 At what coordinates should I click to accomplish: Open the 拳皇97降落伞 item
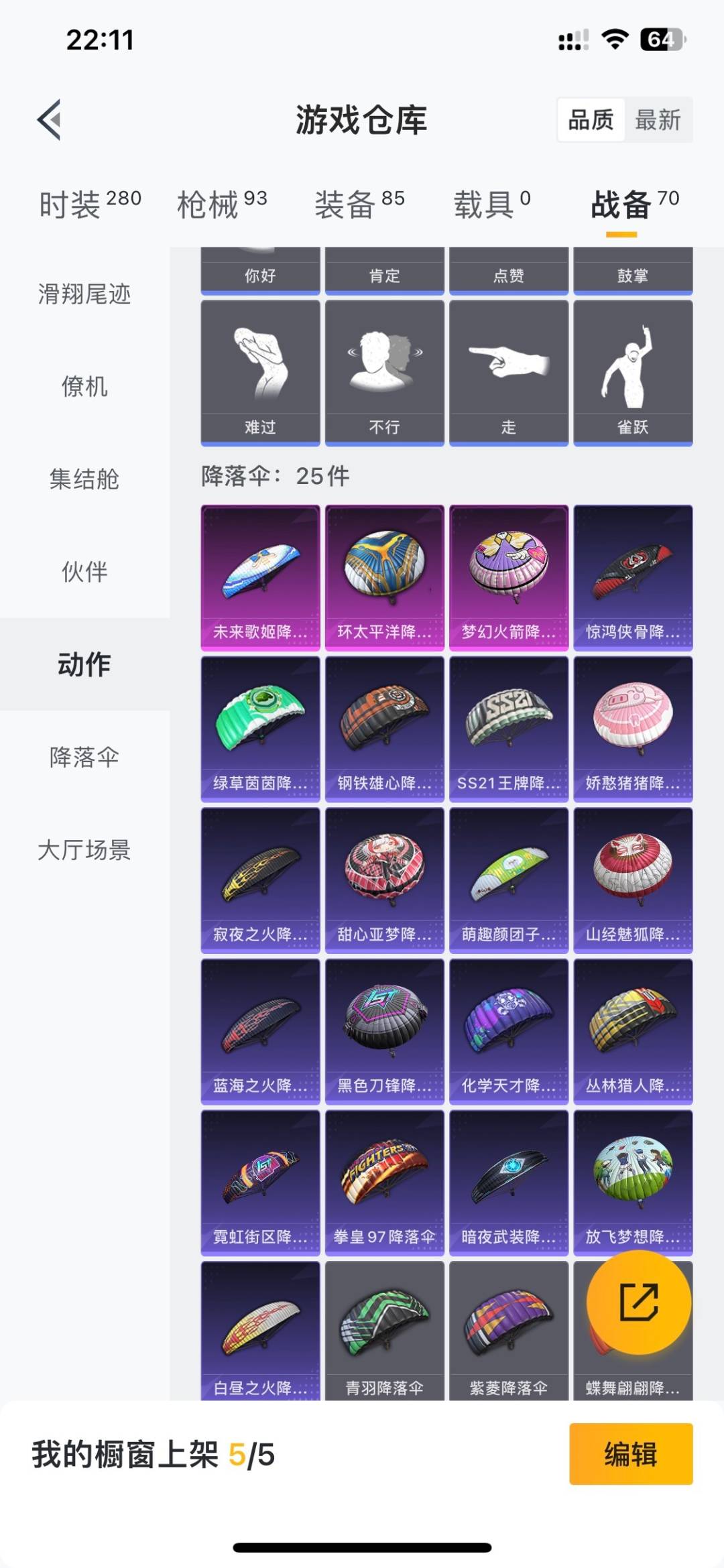click(385, 1183)
